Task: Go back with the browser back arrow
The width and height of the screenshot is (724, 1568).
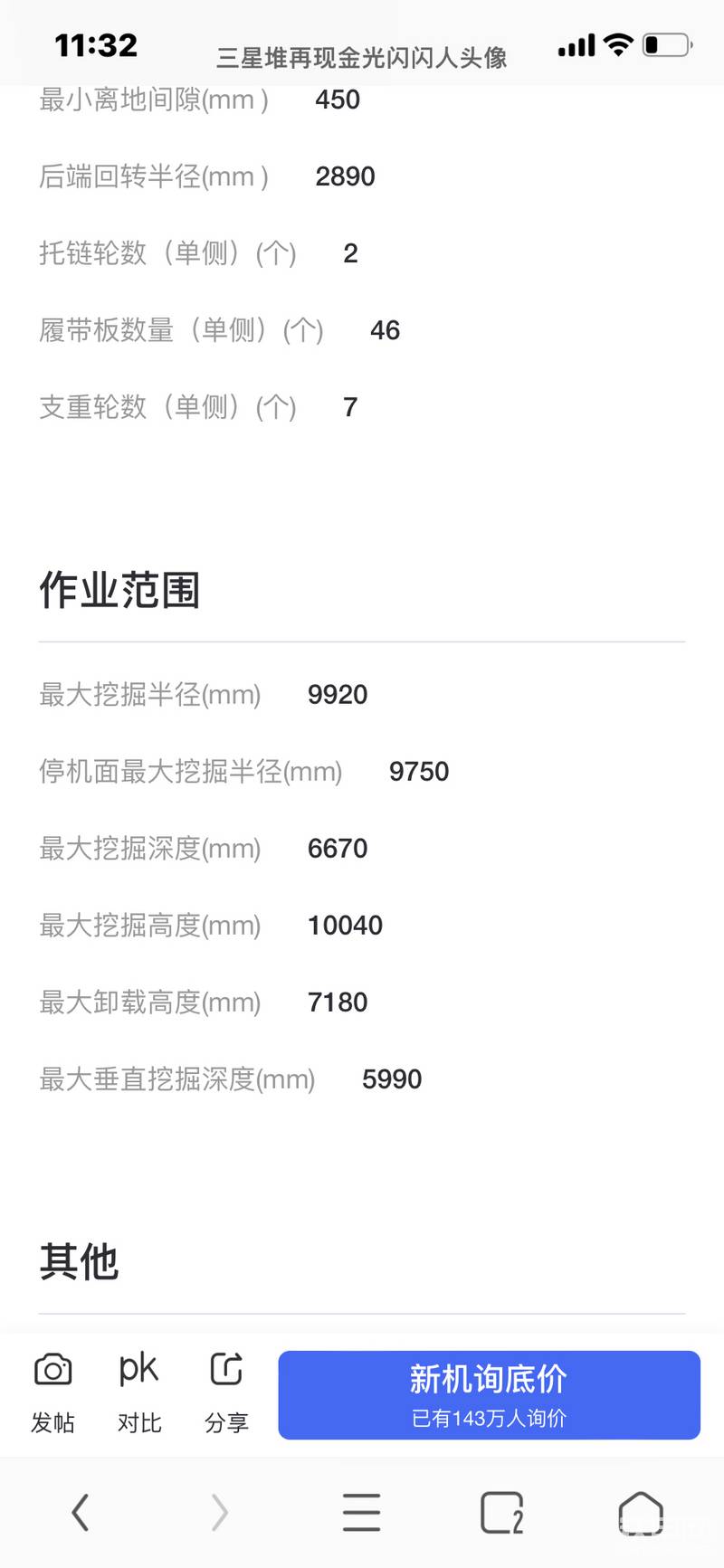Action: (x=81, y=1512)
